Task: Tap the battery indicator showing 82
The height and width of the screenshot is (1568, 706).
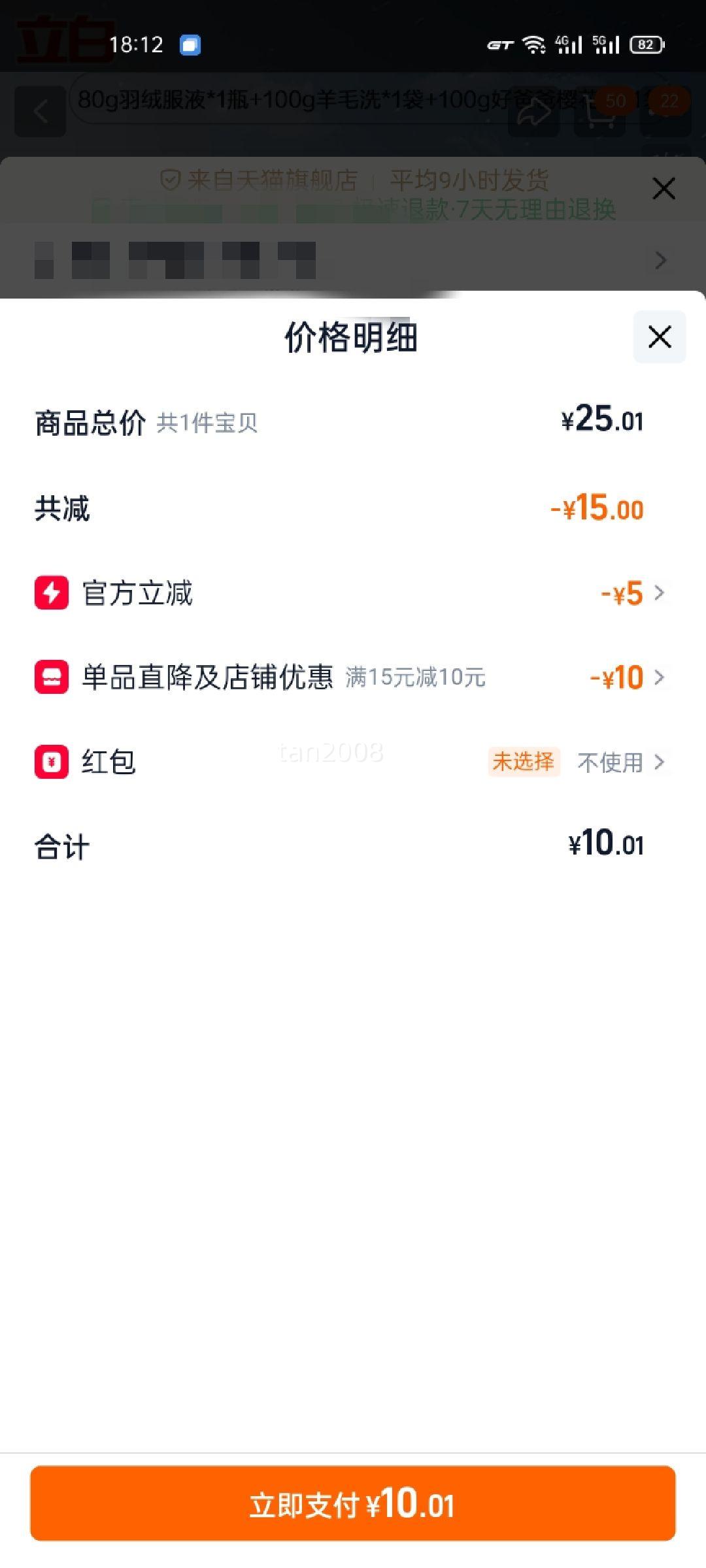Action: click(x=648, y=44)
